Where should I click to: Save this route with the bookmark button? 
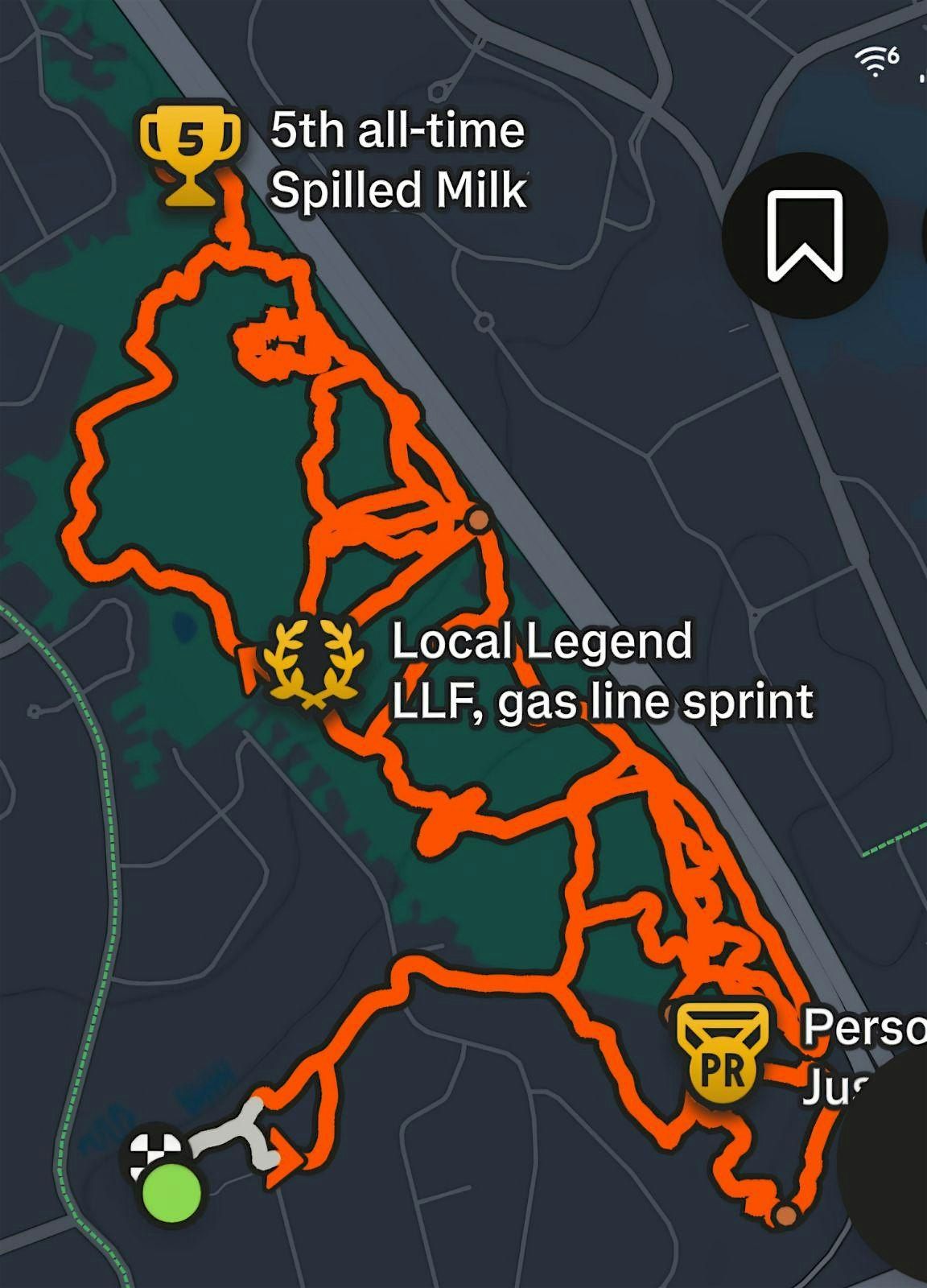pos(805,235)
